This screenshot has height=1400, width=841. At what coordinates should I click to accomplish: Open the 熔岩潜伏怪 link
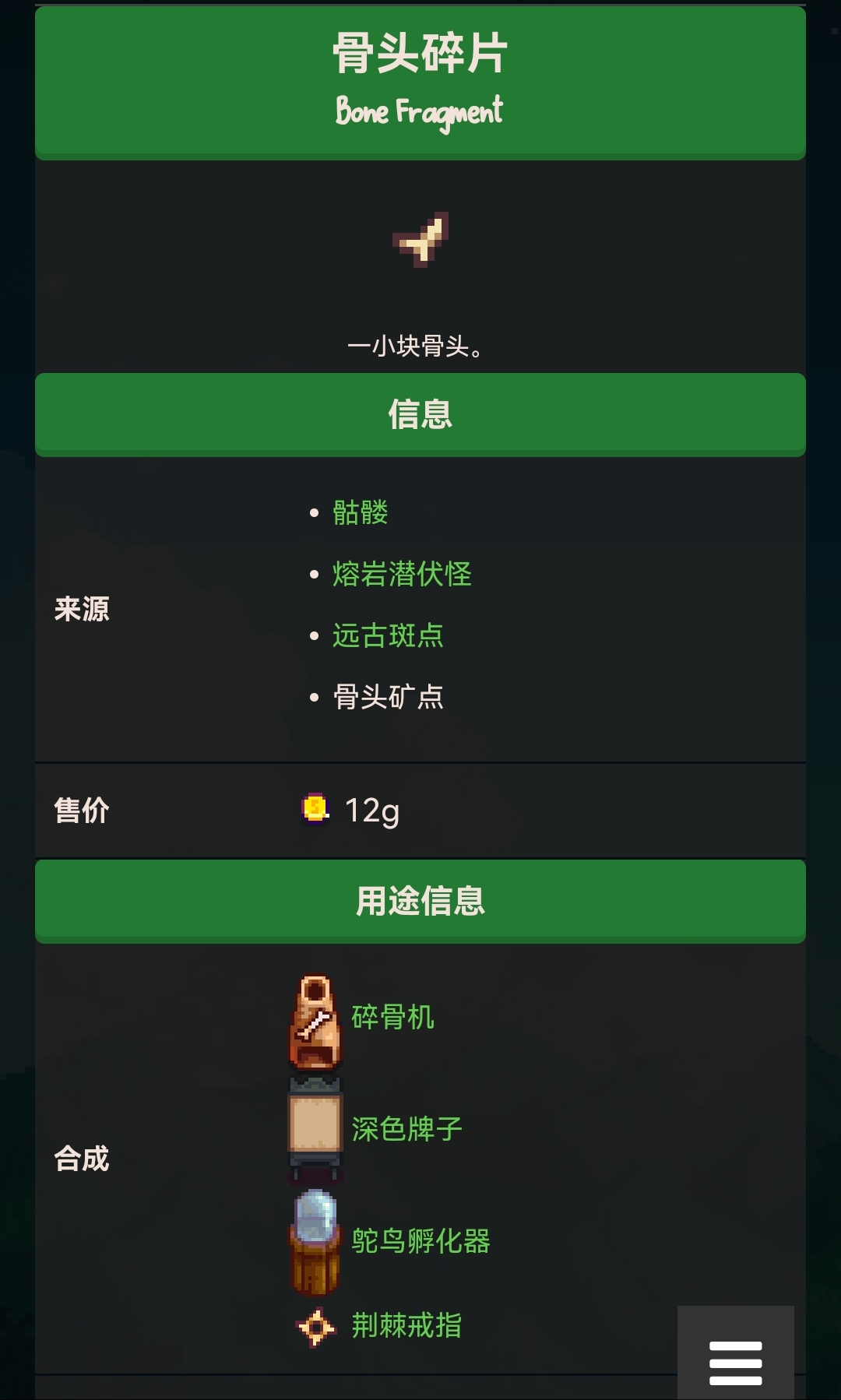coord(402,574)
